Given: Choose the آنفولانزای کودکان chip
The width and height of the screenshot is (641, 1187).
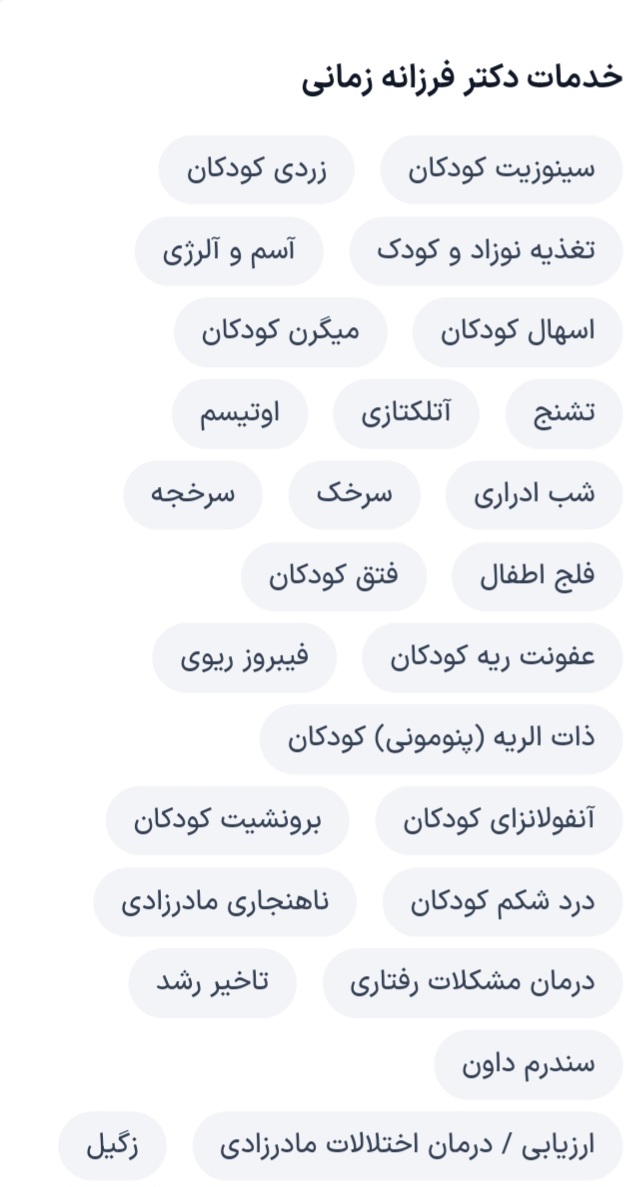Looking at the screenshot, I should [499, 820].
